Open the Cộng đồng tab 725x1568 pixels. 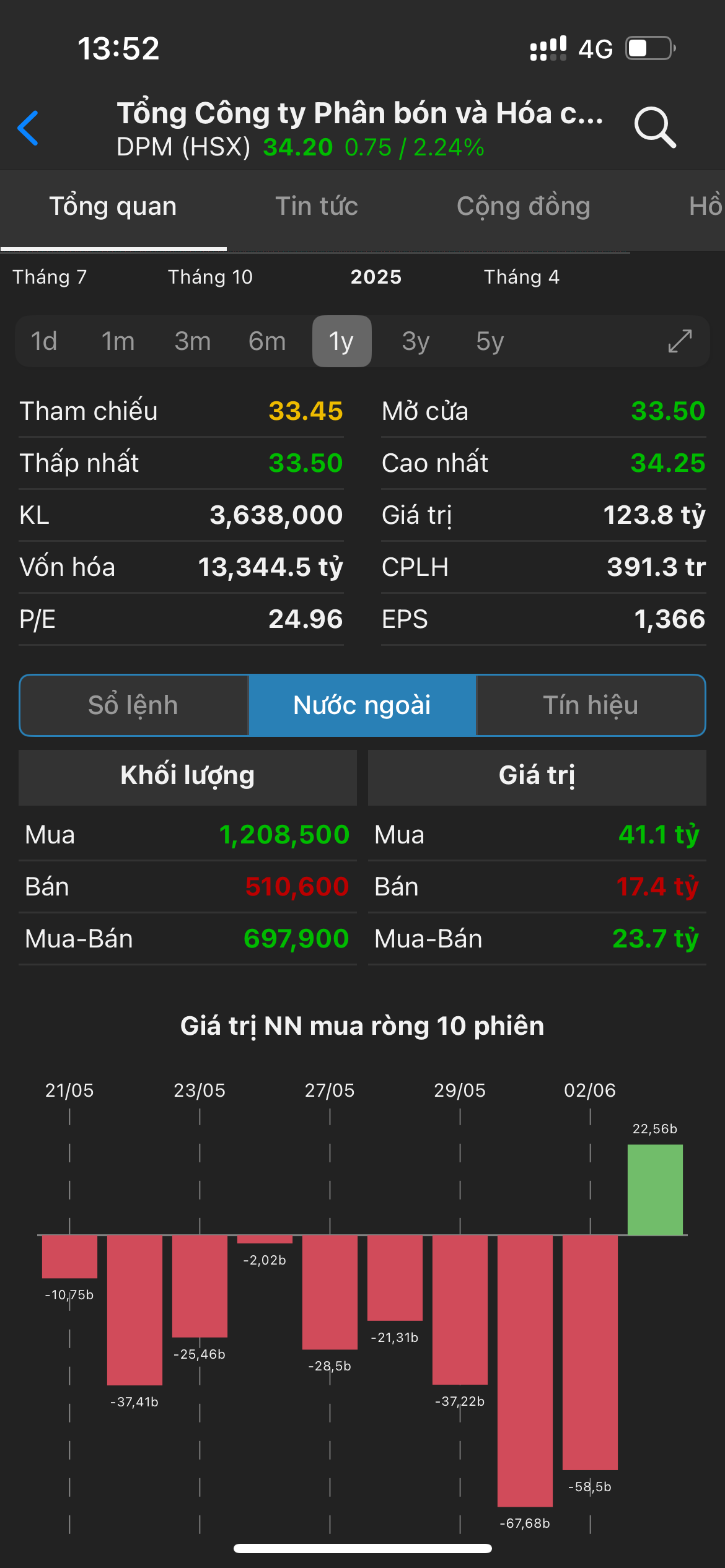(x=523, y=206)
